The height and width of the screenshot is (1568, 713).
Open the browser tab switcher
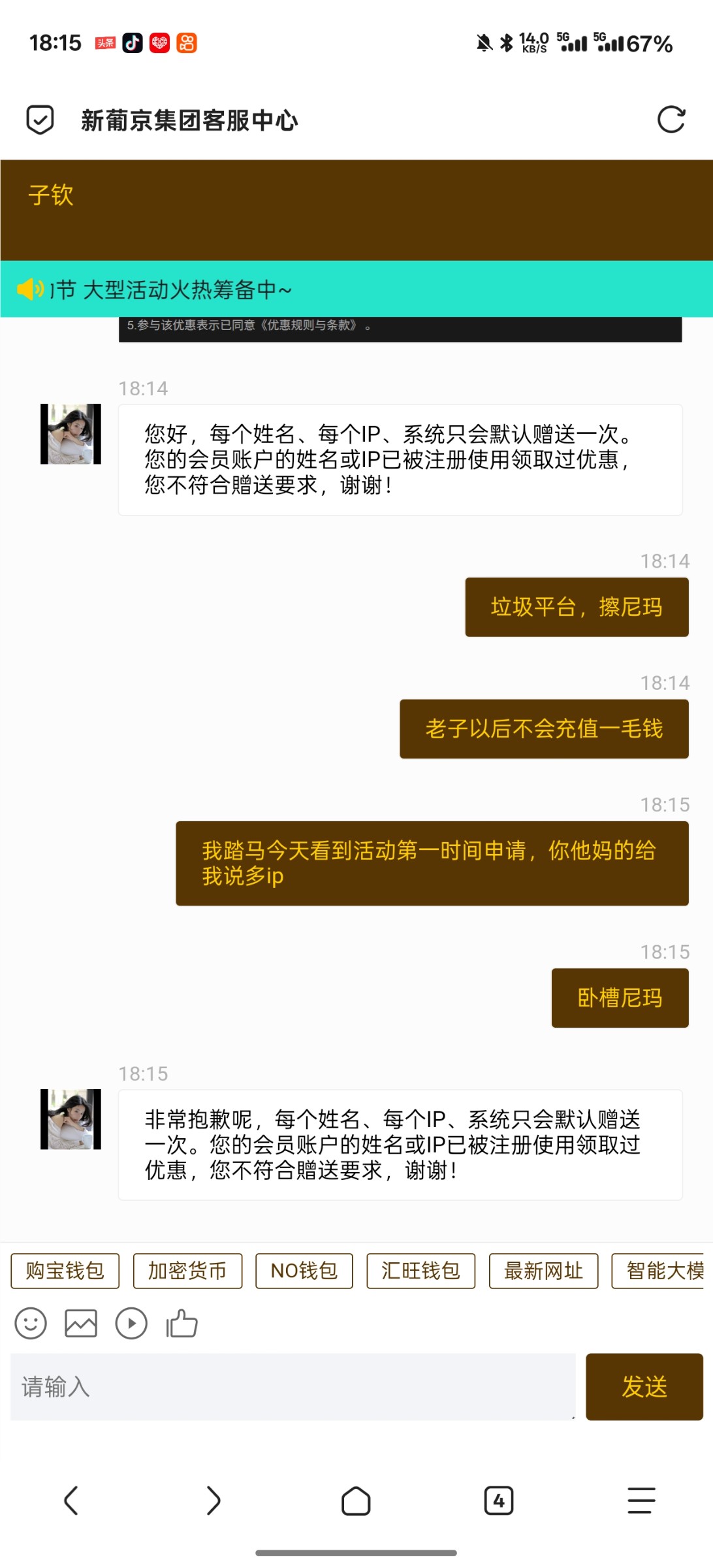(x=499, y=1500)
